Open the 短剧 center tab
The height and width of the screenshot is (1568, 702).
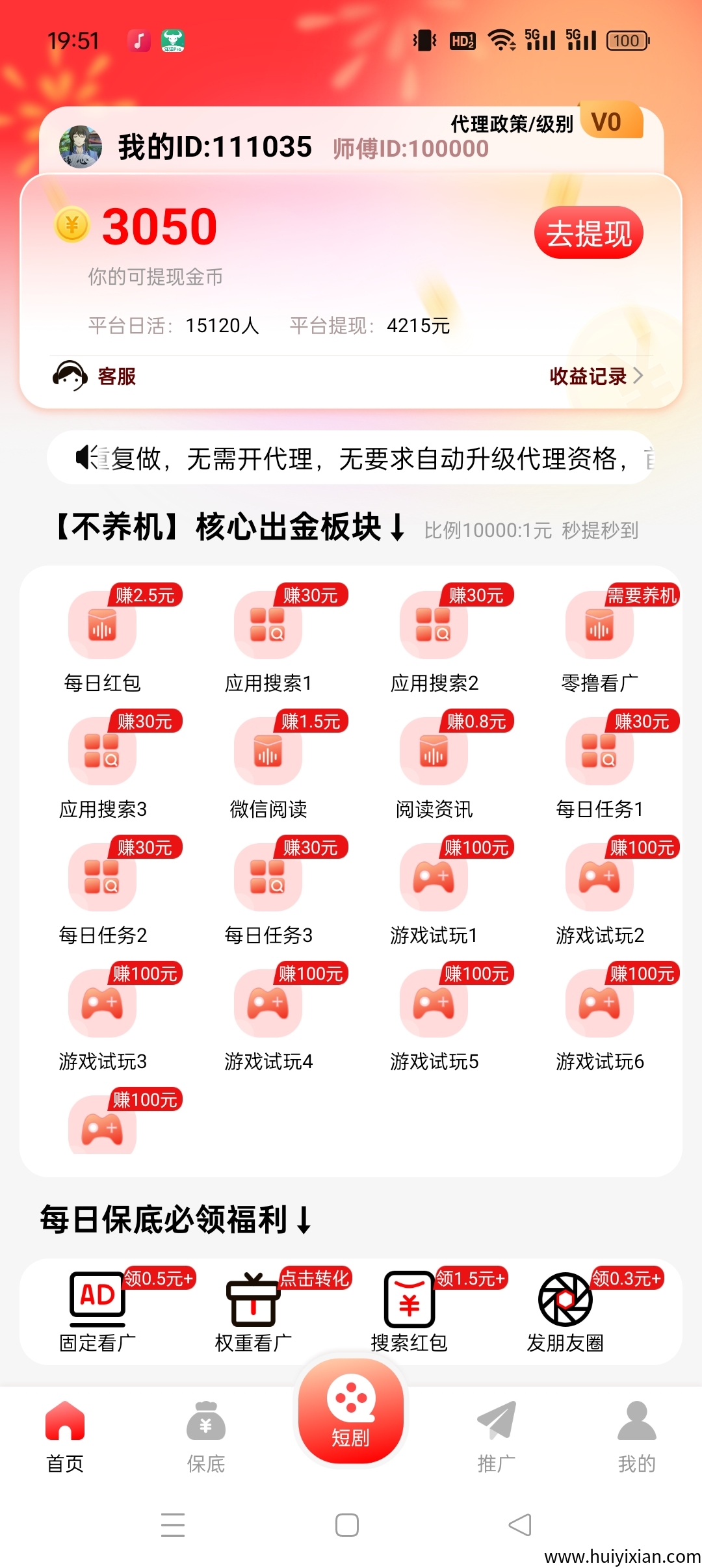point(351,1412)
